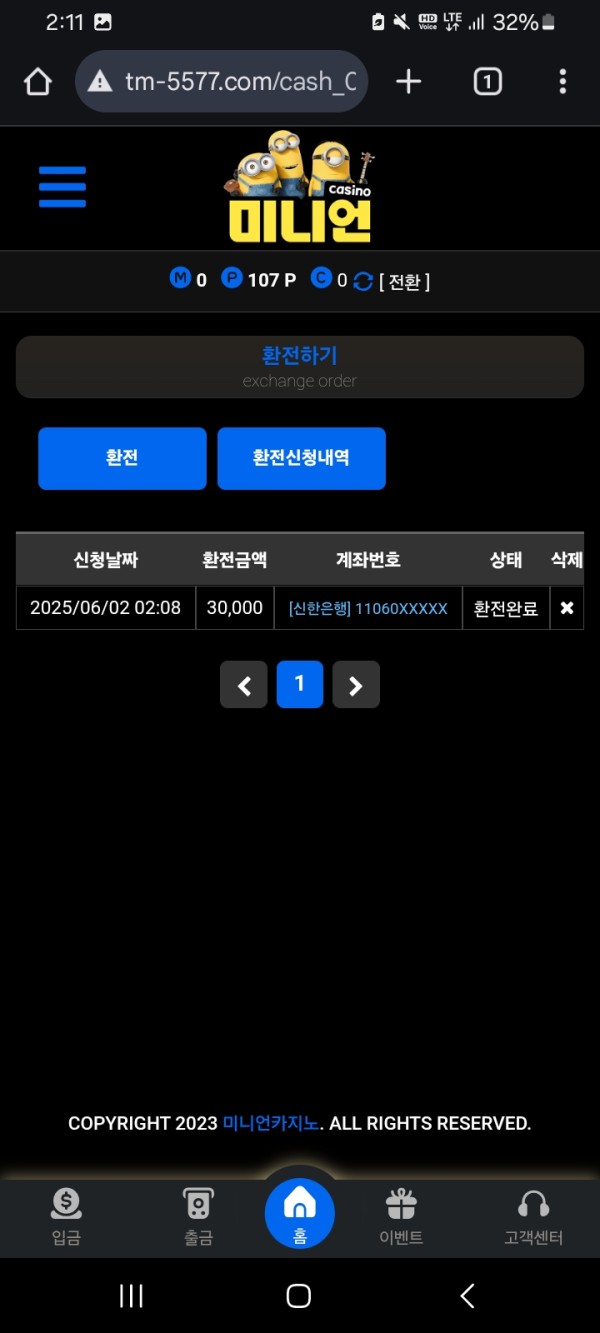Tap the browser home icon
The image size is (600, 1333).
38,82
